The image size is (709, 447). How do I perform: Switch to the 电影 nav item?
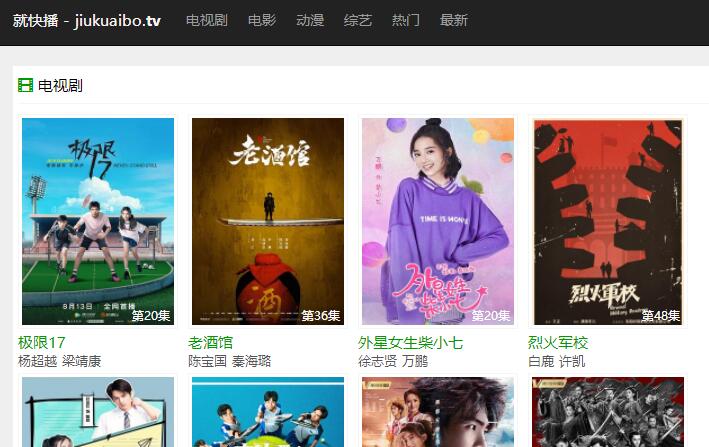pos(262,21)
